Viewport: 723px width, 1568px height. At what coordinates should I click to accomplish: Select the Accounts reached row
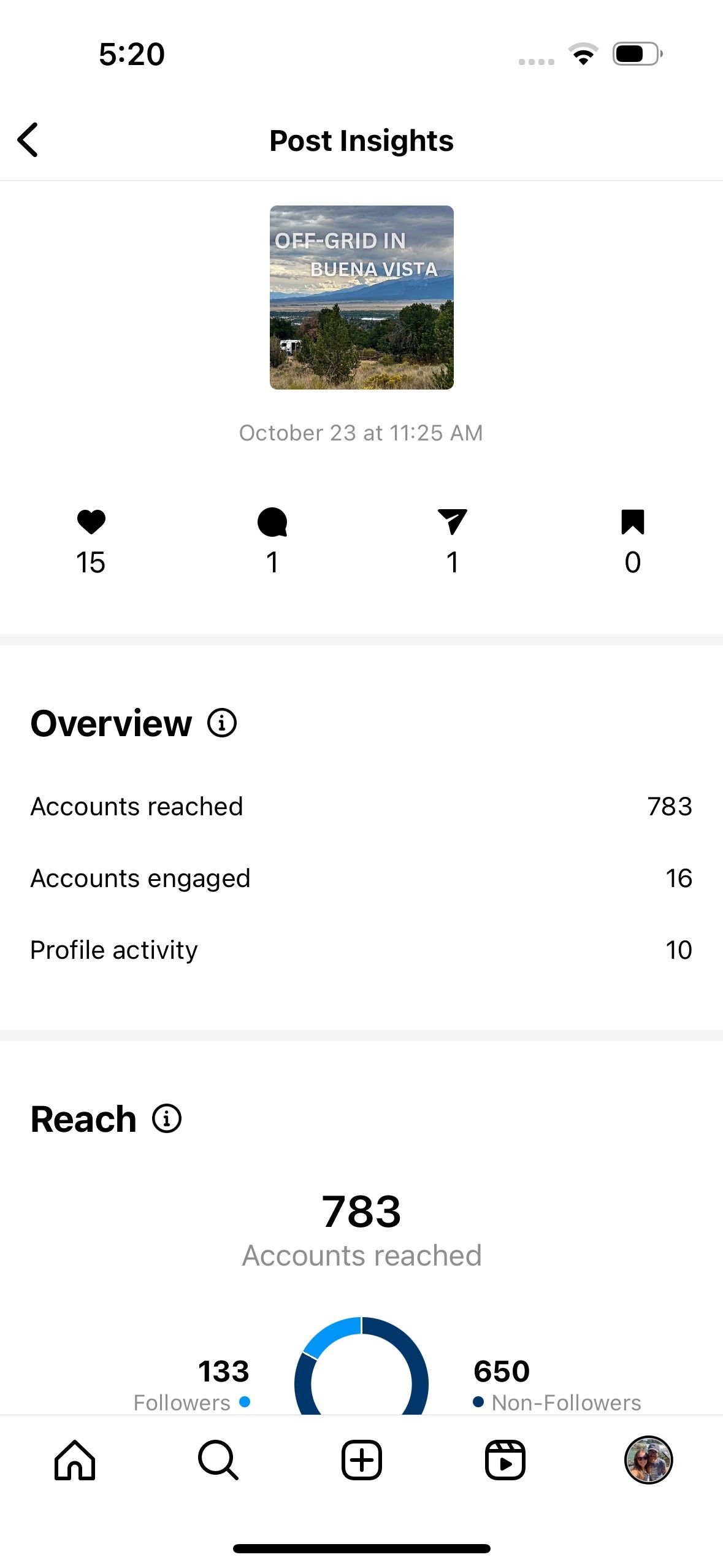click(x=361, y=807)
